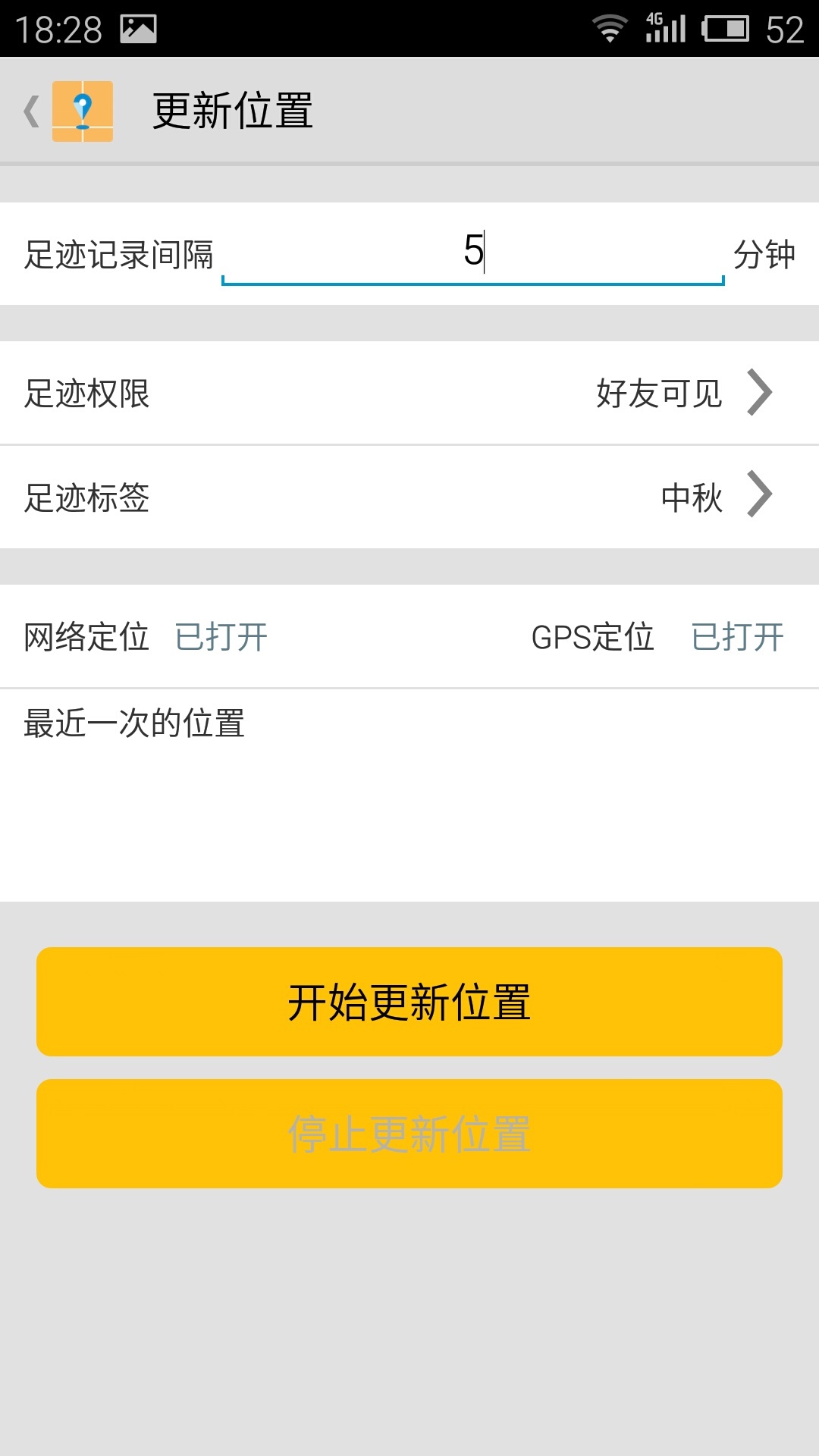
Task: Tap the 停止更新位置 button
Action: [x=409, y=1133]
